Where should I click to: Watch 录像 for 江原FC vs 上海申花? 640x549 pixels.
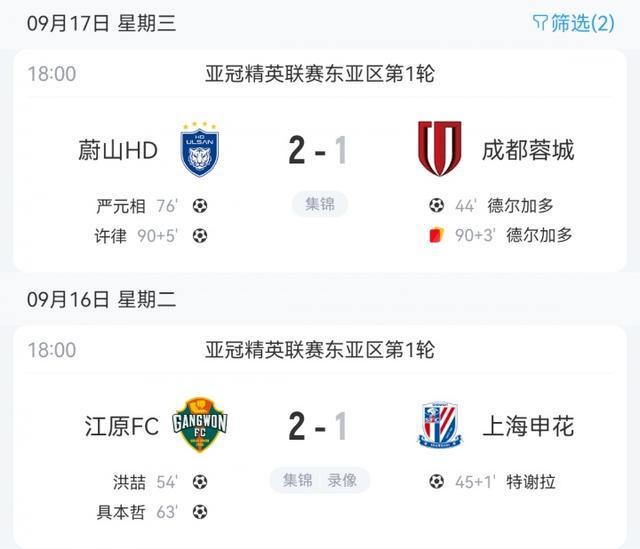pyautogui.click(x=344, y=480)
